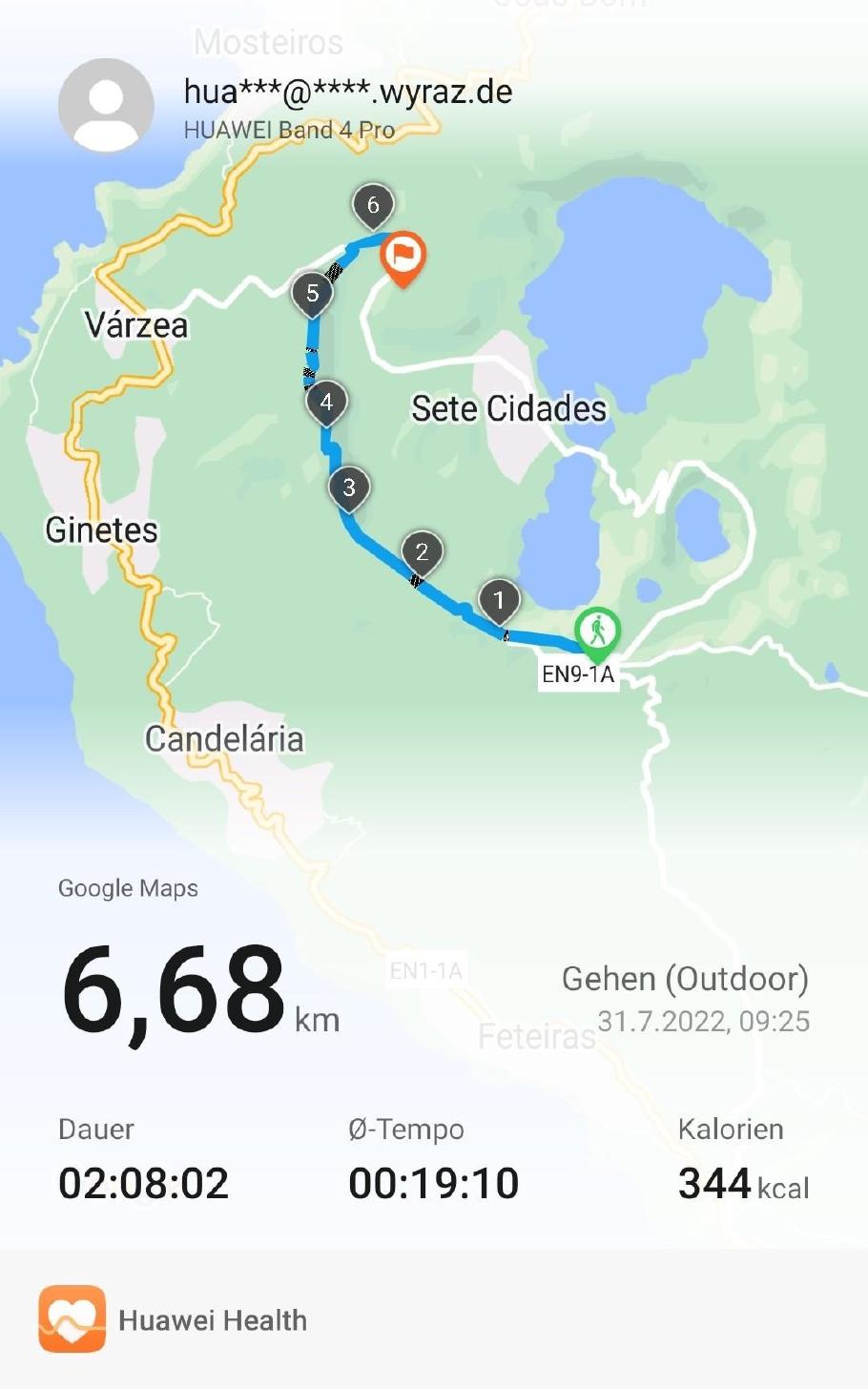Select route waypoint marker 1
Viewport: 868px width, 1389px height.
pyautogui.click(x=500, y=599)
